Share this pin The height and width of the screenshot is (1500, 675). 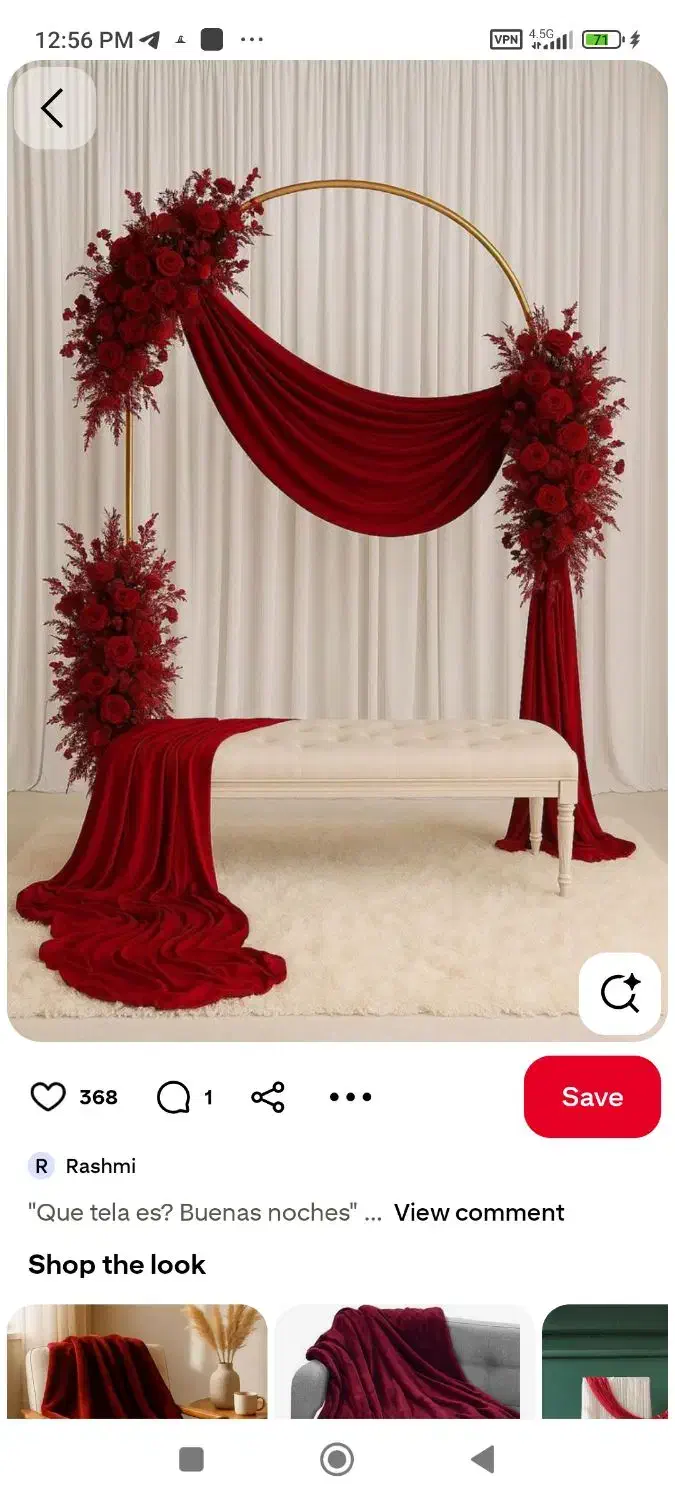pyautogui.click(x=268, y=1097)
